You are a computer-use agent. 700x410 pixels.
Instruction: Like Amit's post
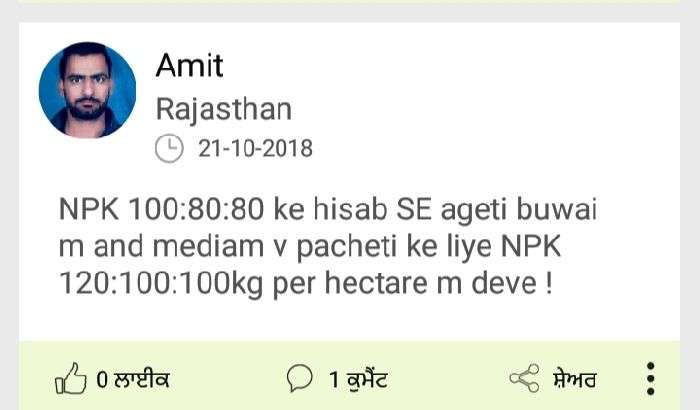pyautogui.click(x=111, y=379)
